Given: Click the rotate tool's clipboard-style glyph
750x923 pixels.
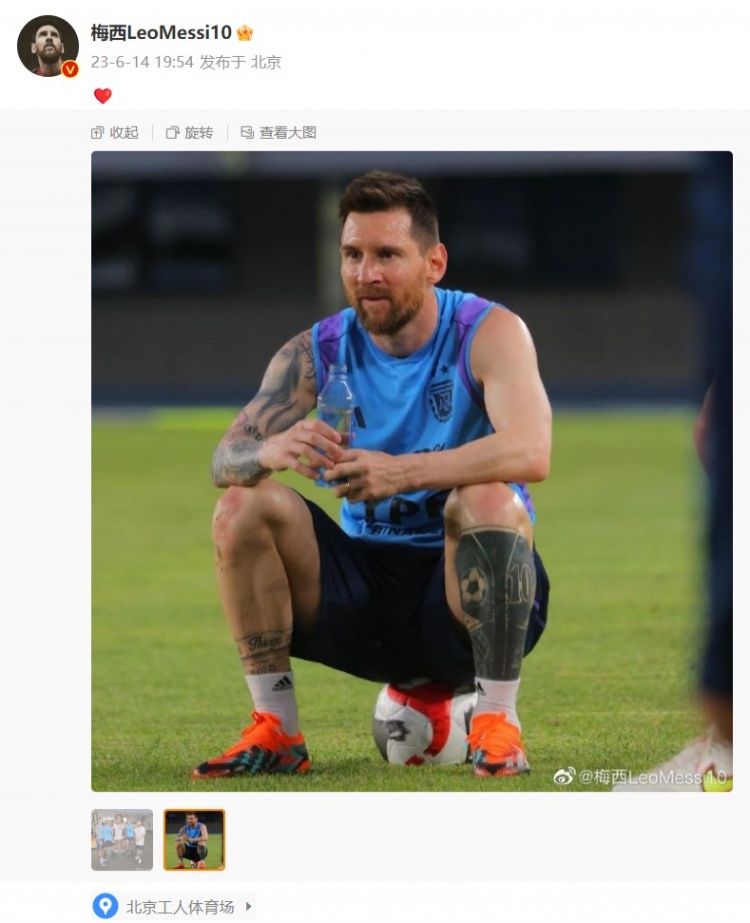Looking at the screenshot, I should [174, 131].
